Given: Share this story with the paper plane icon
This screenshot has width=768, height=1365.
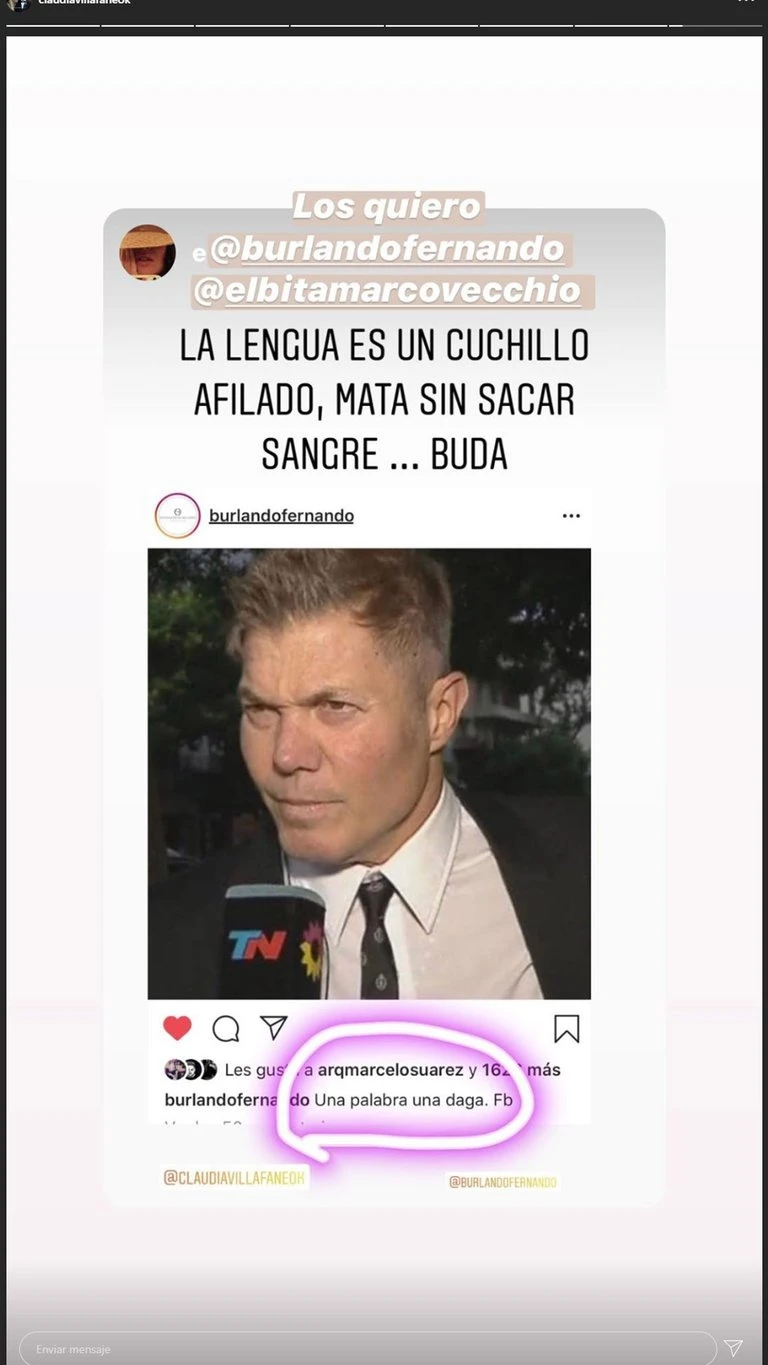Looking at the screenshot, I should (733, 1348).
